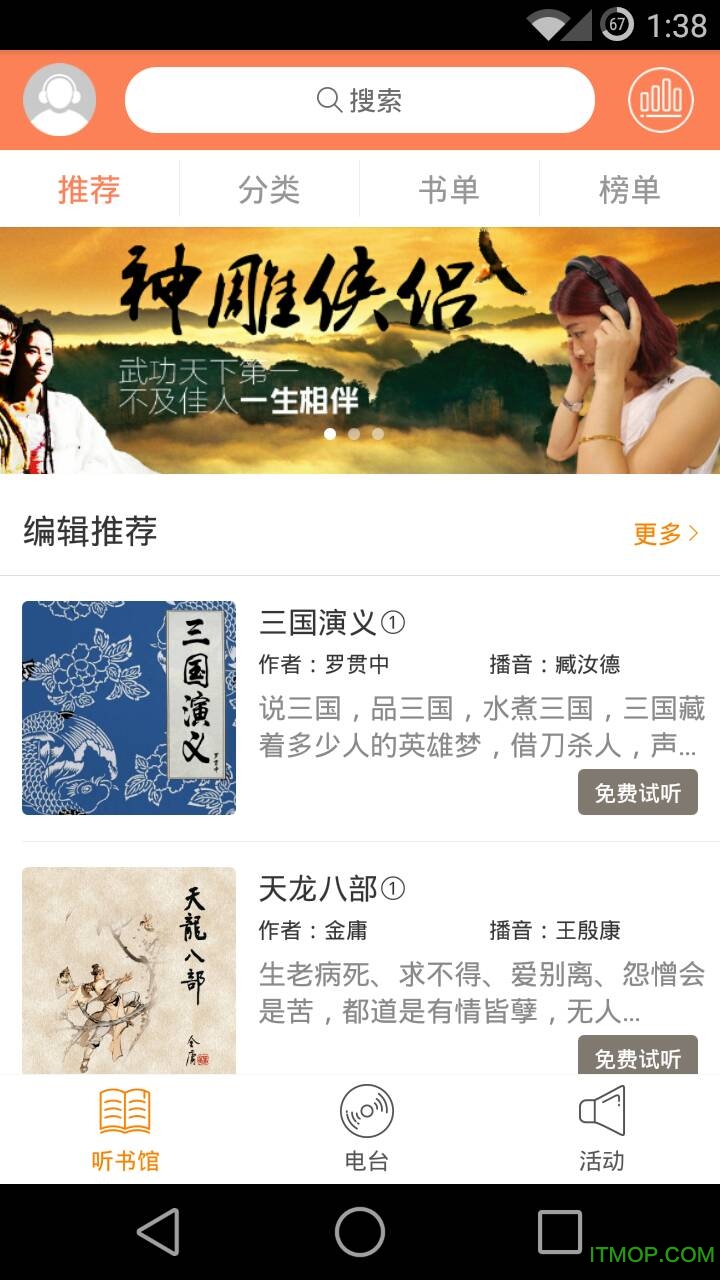
Task: Tap the system back button
Action: click(x=158, y=1231)
